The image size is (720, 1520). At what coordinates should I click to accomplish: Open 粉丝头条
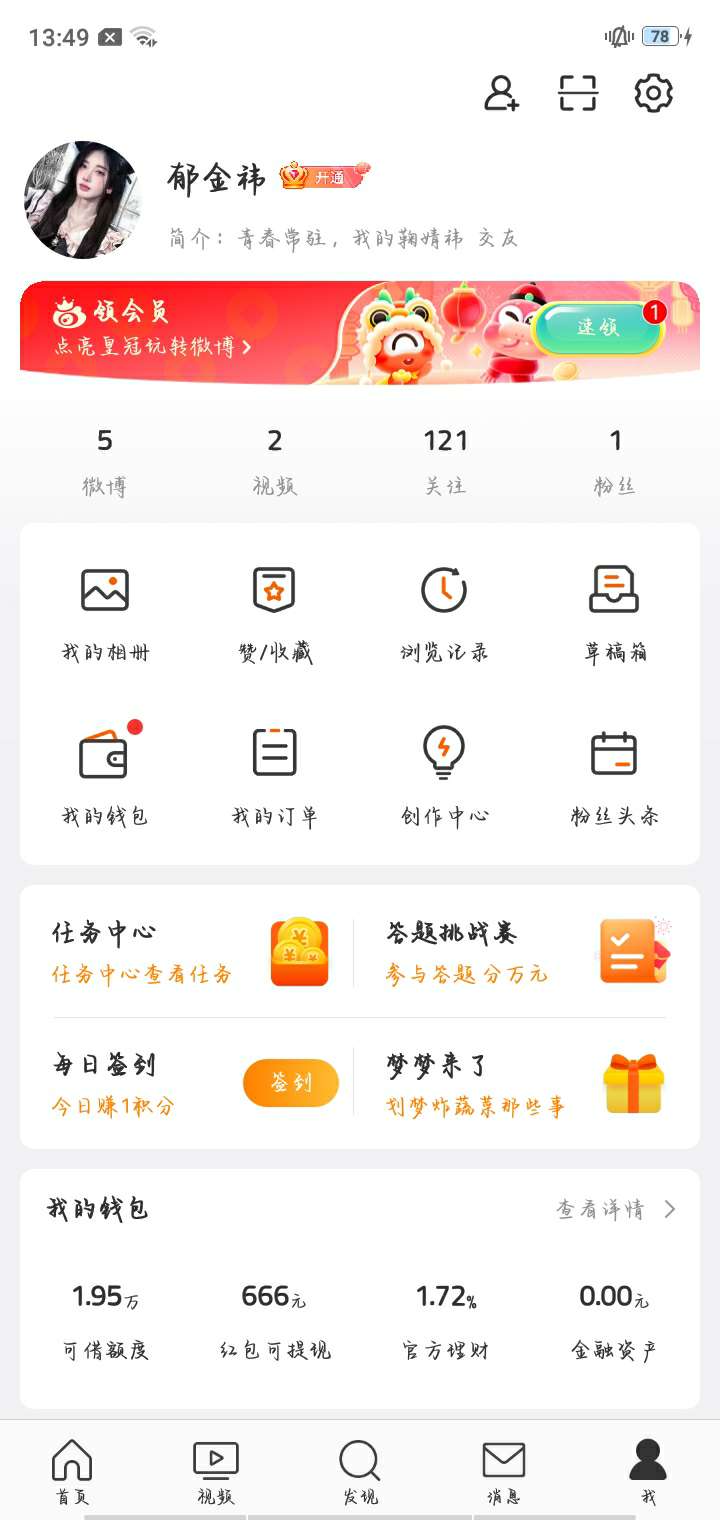614,775
